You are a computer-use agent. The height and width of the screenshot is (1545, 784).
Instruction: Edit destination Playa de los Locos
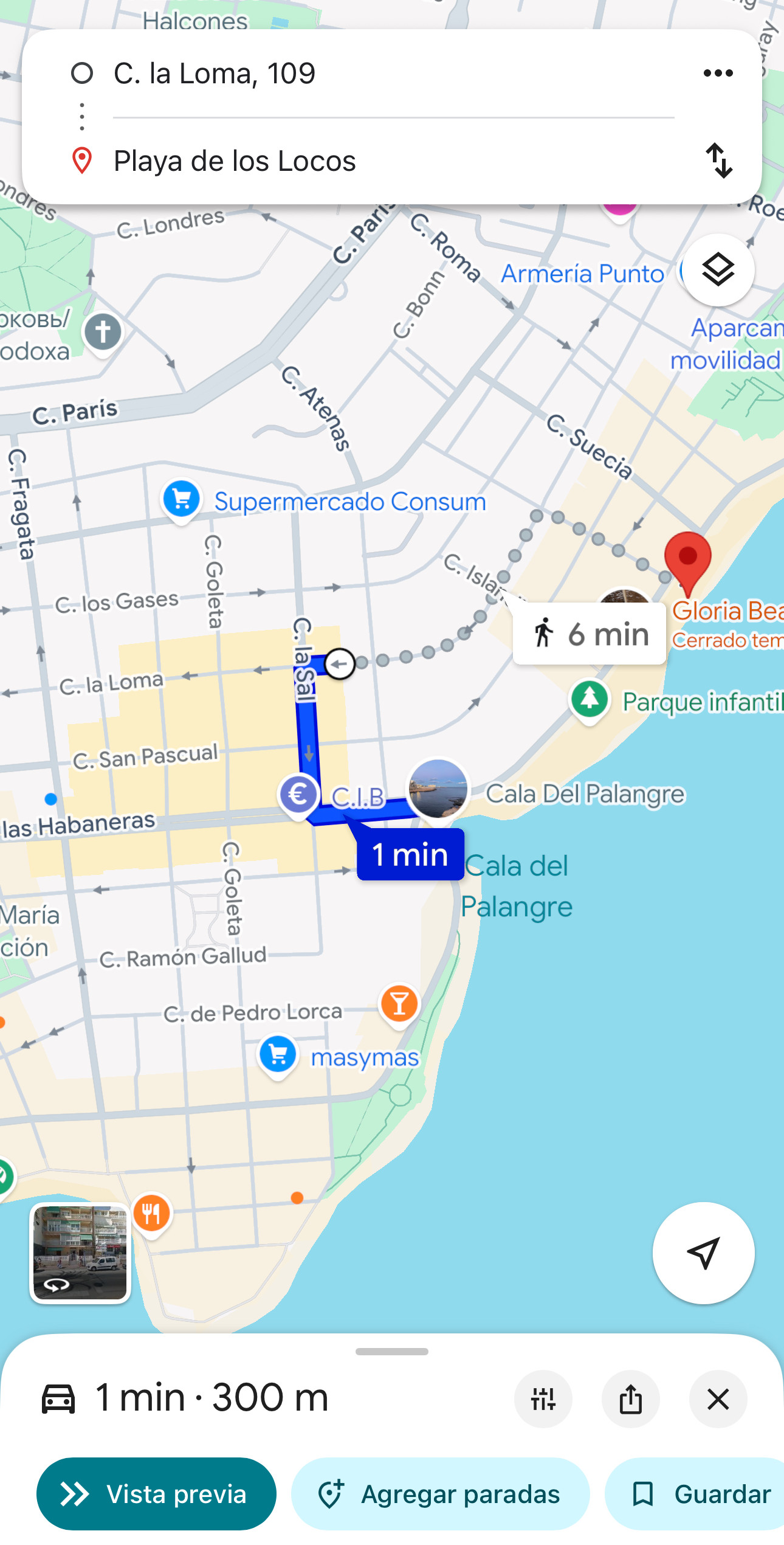point(393,161)
